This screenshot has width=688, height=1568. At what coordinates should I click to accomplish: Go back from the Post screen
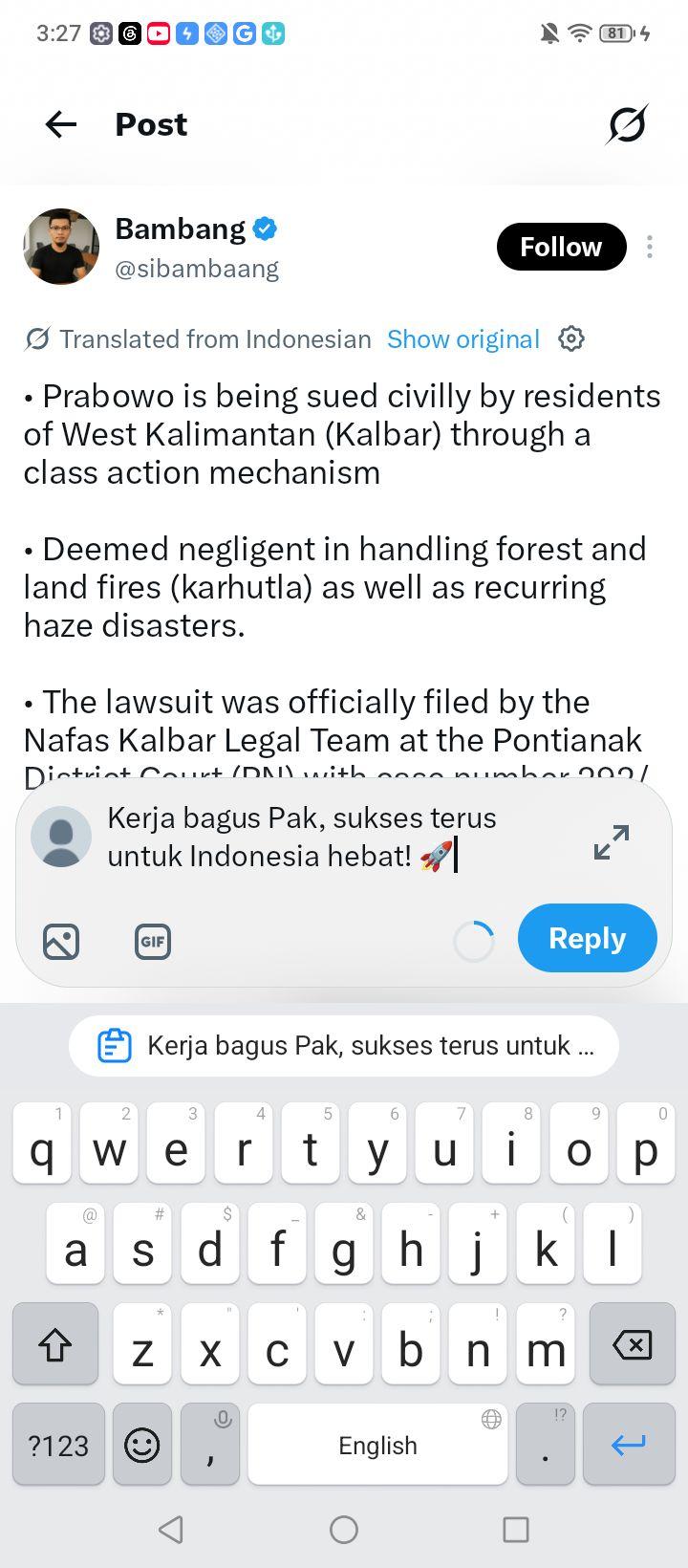coord(61,124)
